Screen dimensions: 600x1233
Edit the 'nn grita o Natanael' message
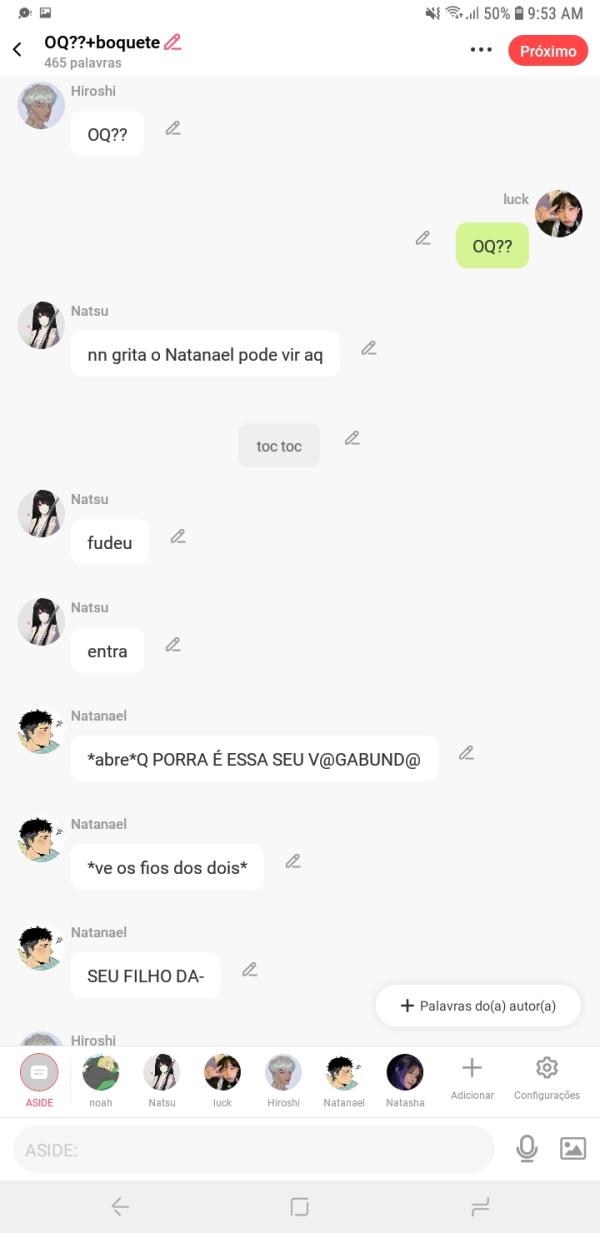pyautogui.click(x=369, y=348)
